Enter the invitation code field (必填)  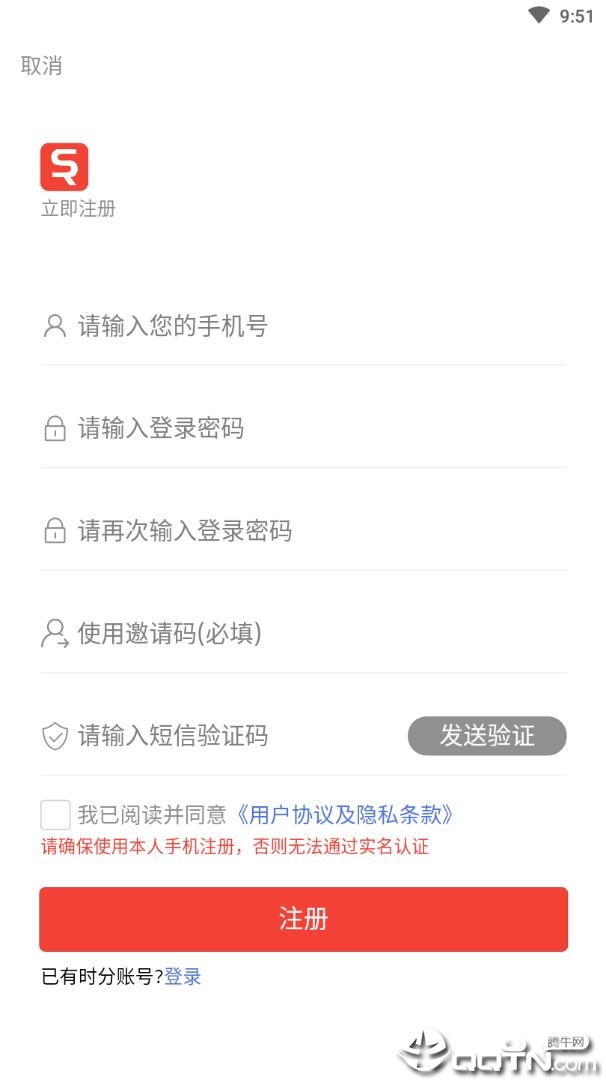tap(303, 633)
